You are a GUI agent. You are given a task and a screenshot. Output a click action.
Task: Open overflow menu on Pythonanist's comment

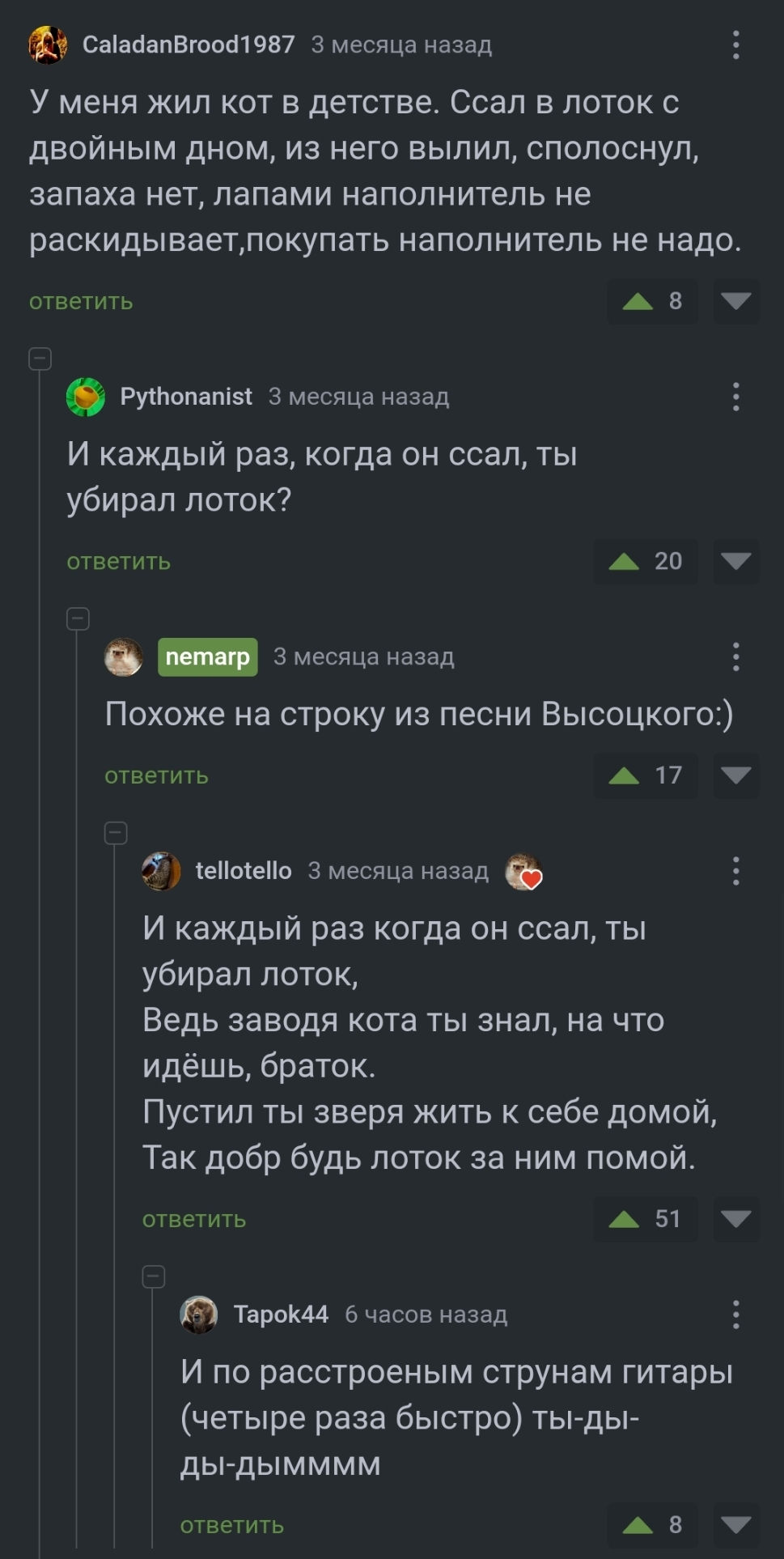click(735, 397)
